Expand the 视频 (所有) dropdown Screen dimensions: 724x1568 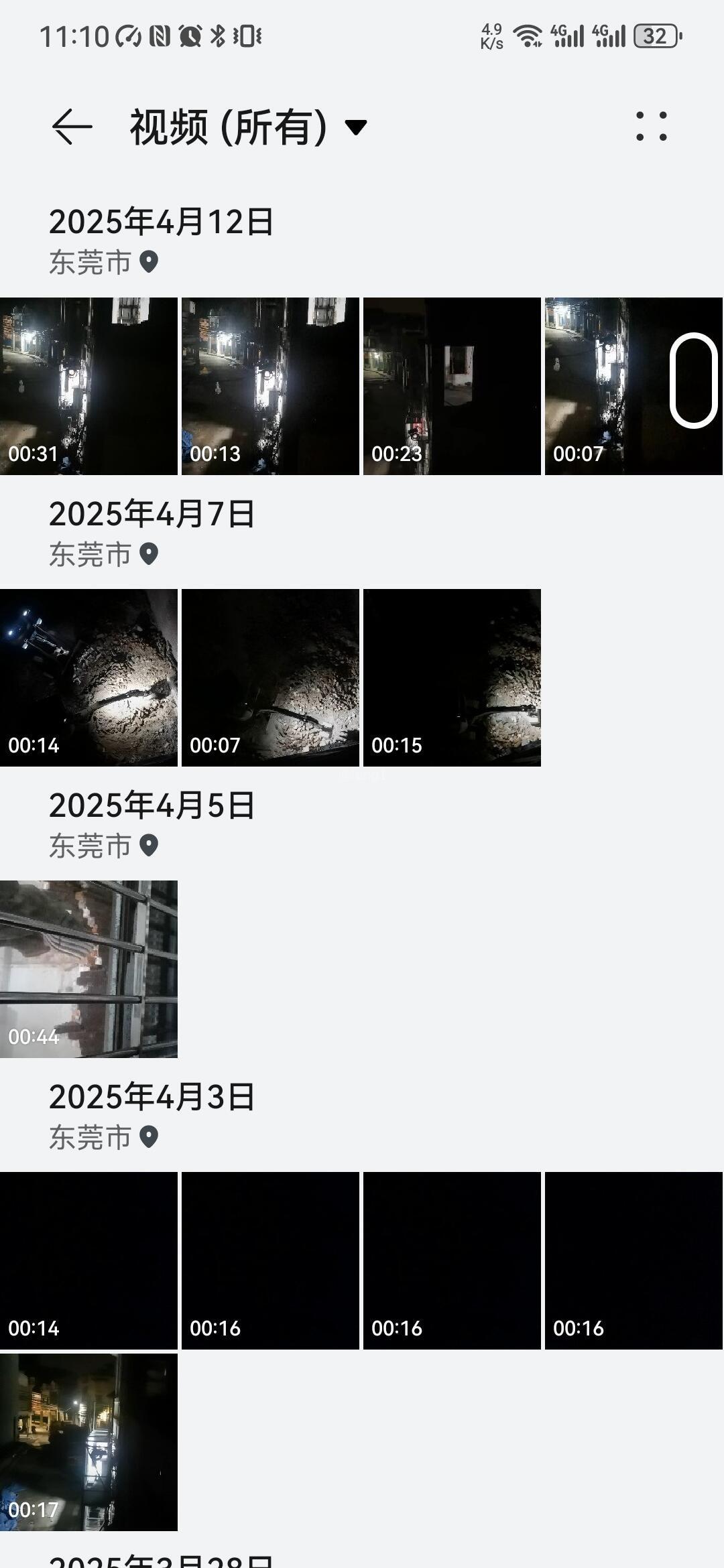tap(355, 127)
